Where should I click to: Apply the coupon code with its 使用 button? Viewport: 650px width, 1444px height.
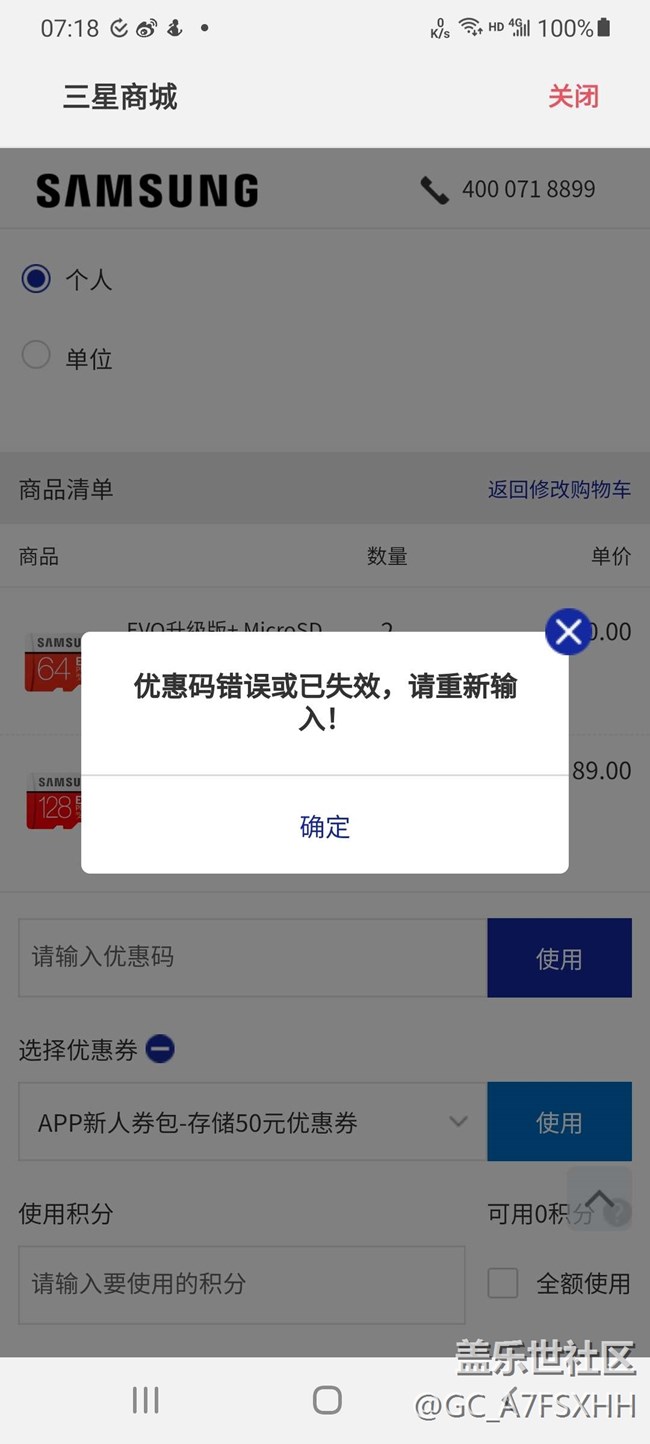559,958
